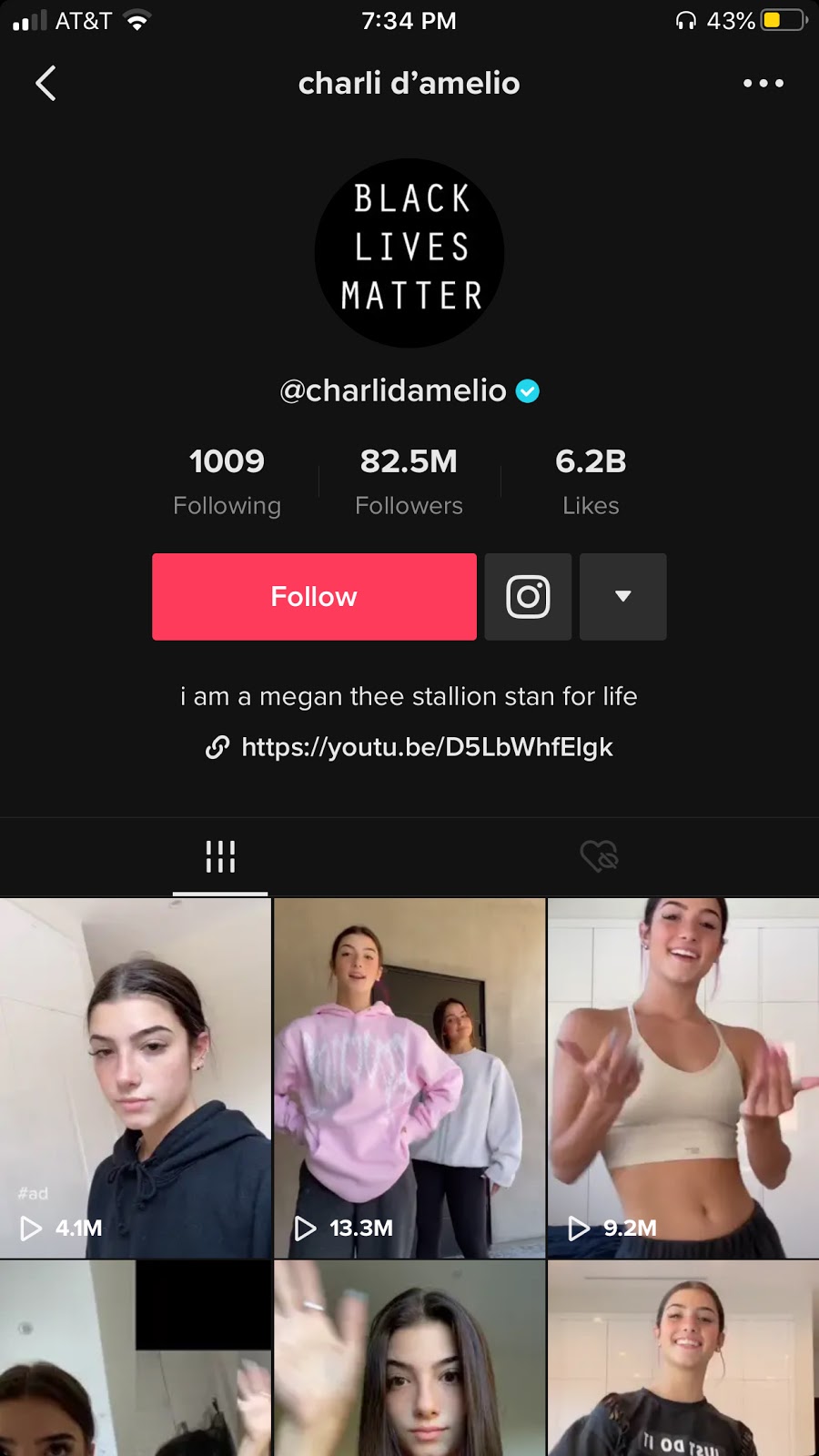Open the three-dot overflow menu
Screen dimensions: 819x1456
[x=763, y=83]
